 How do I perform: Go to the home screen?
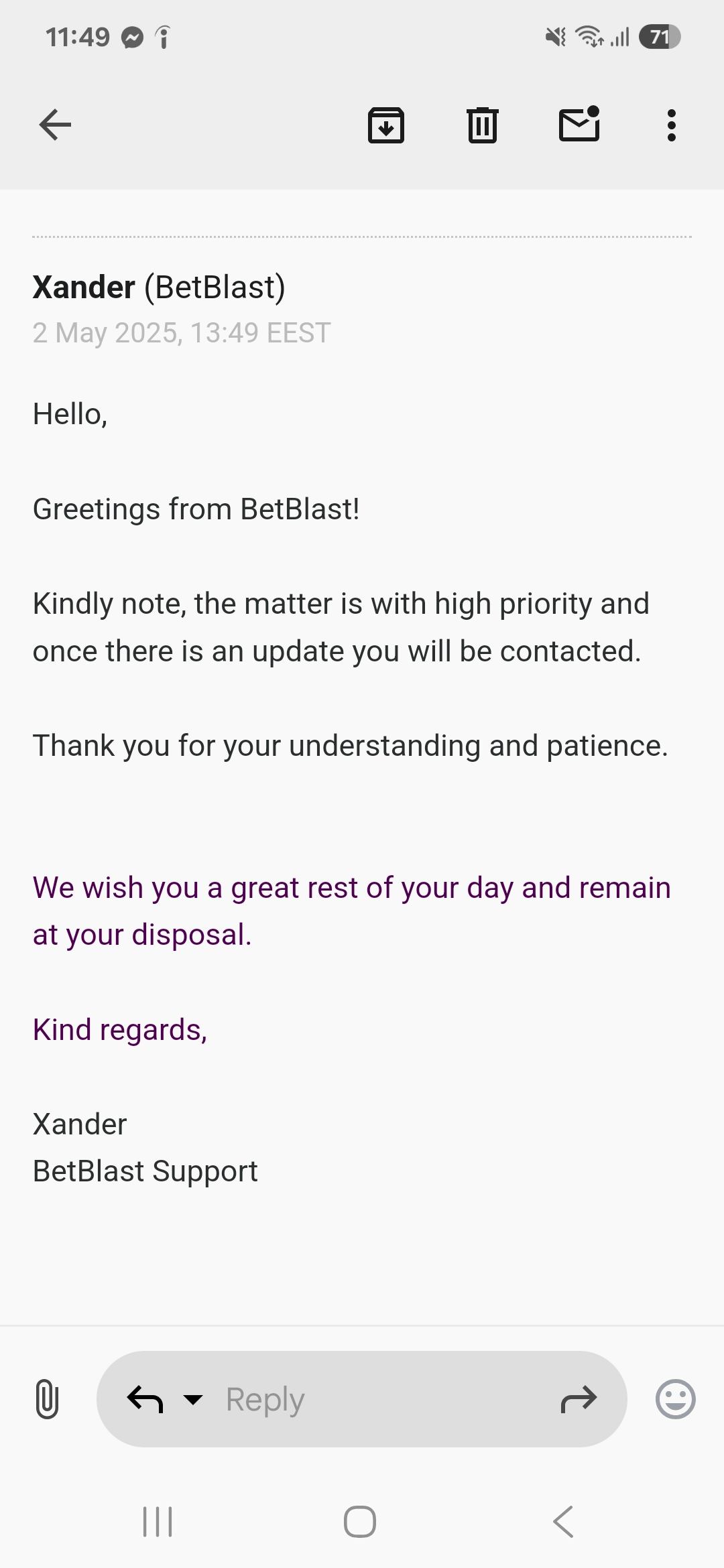click(360, 1522)
